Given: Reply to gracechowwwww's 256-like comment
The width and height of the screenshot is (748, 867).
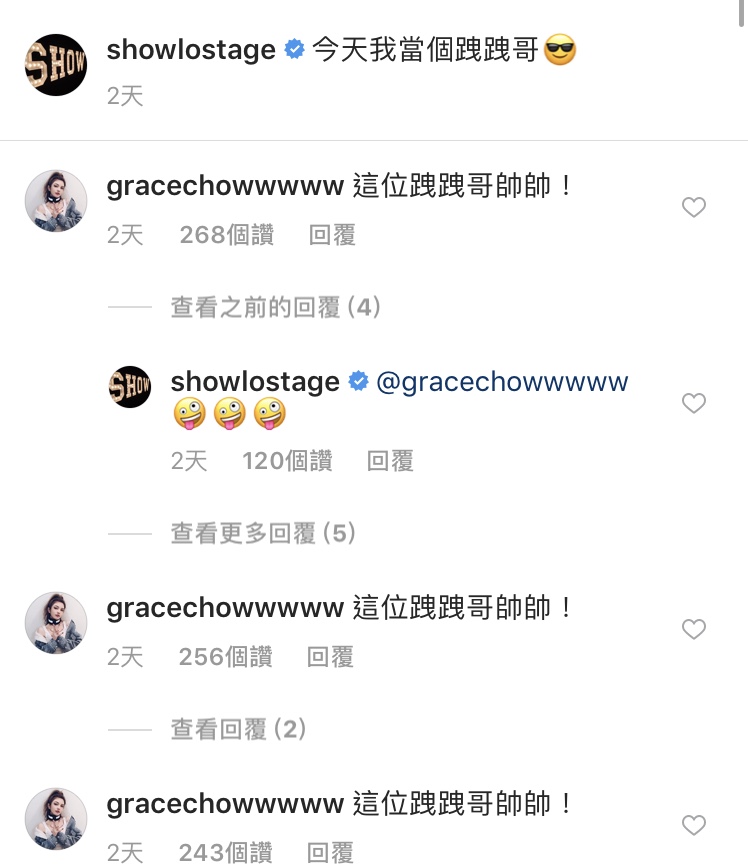Looking at the screenshot, I should (331, 657).
